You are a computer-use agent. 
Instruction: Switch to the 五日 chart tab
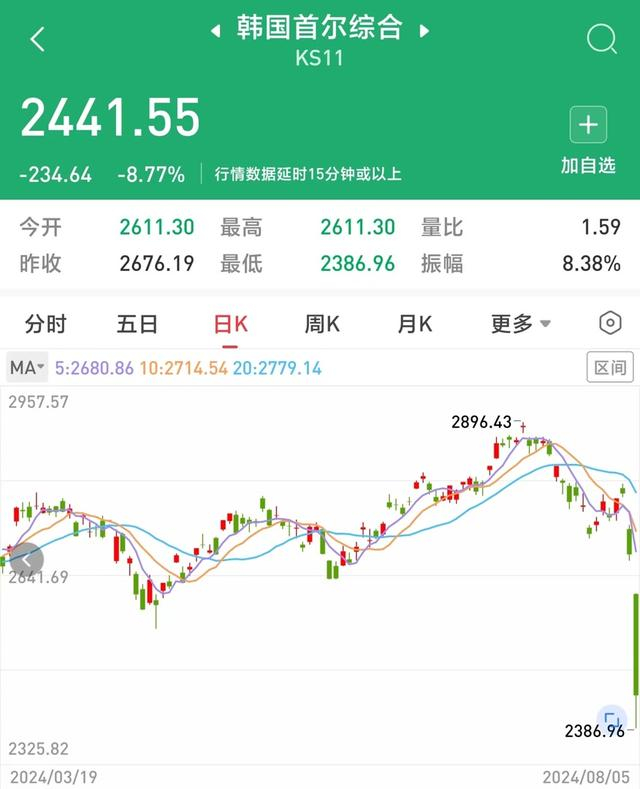[137, 324]
